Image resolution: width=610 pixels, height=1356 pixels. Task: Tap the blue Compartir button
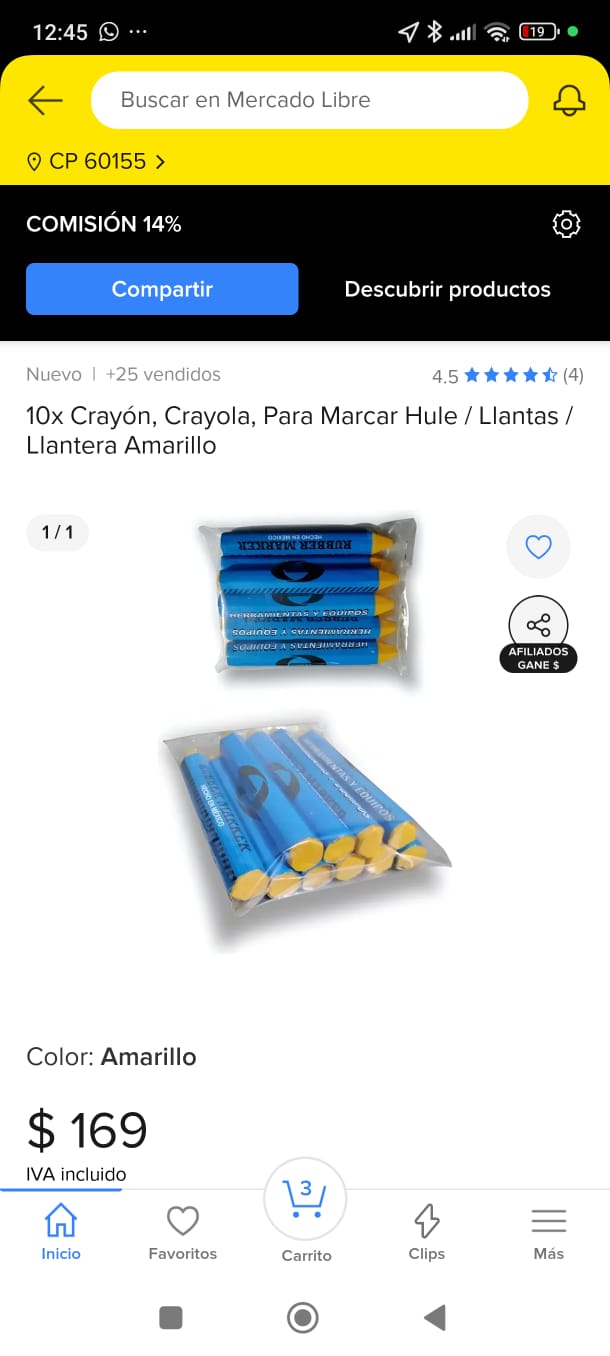[162, 289]
